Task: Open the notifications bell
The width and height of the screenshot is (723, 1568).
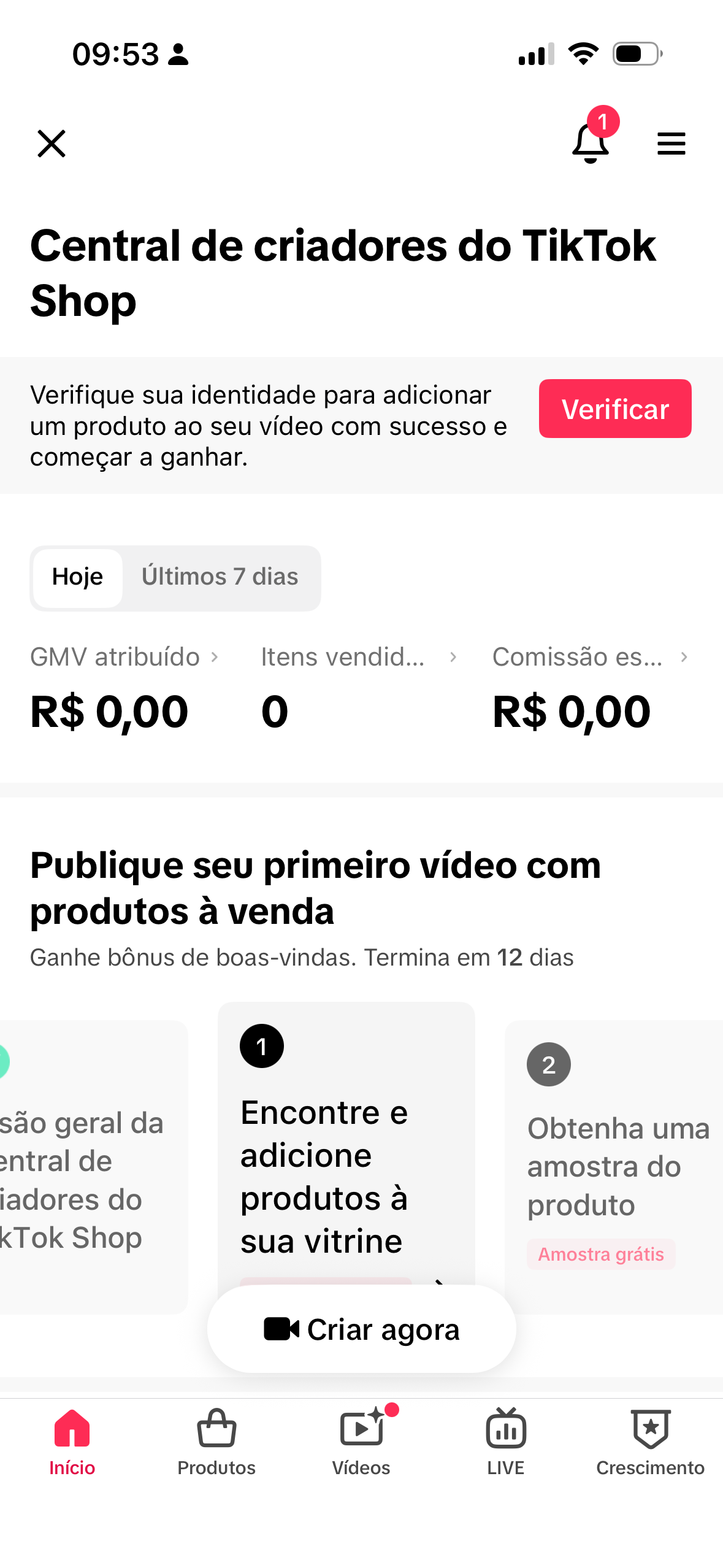Action: click(x=590, y=143)
